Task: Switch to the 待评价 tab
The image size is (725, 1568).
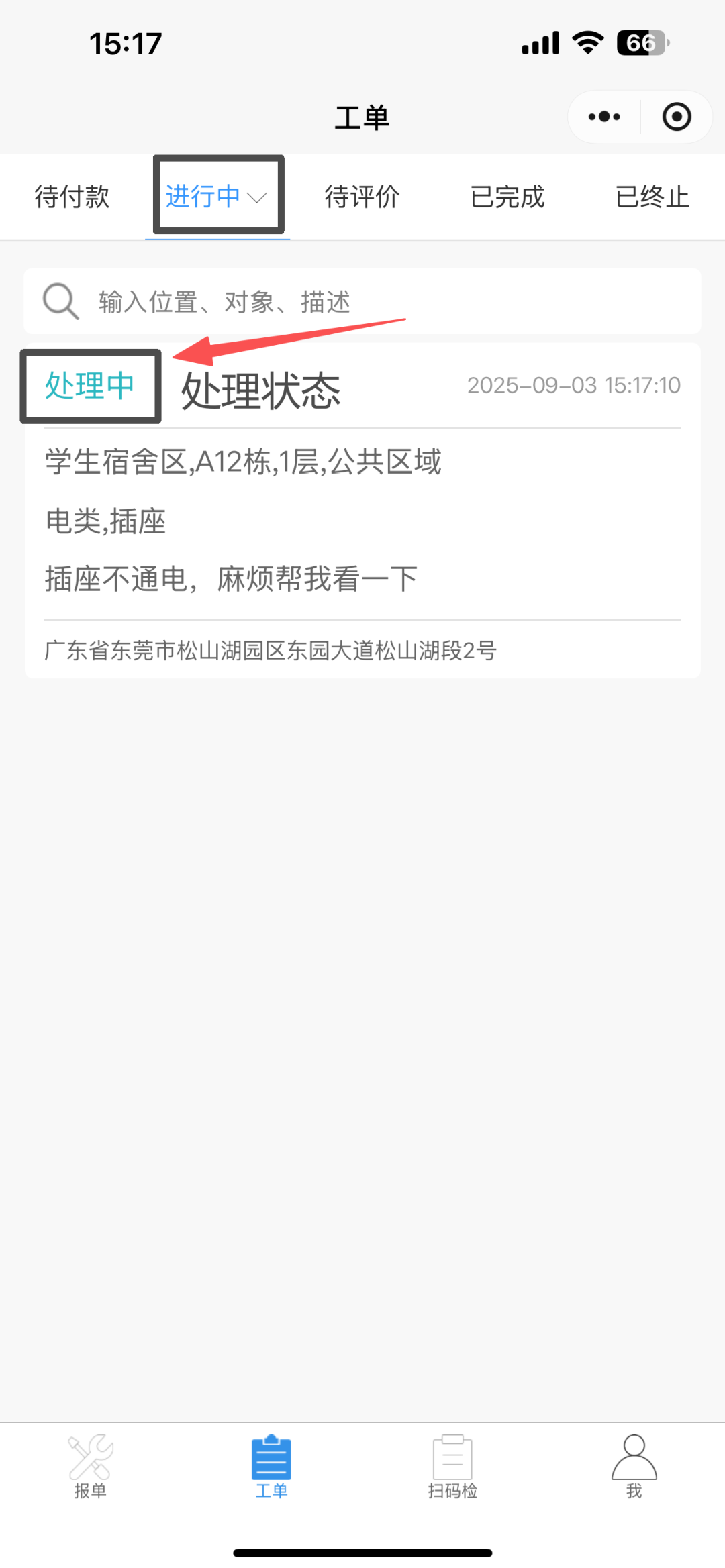Action: (x=362, y=197)
